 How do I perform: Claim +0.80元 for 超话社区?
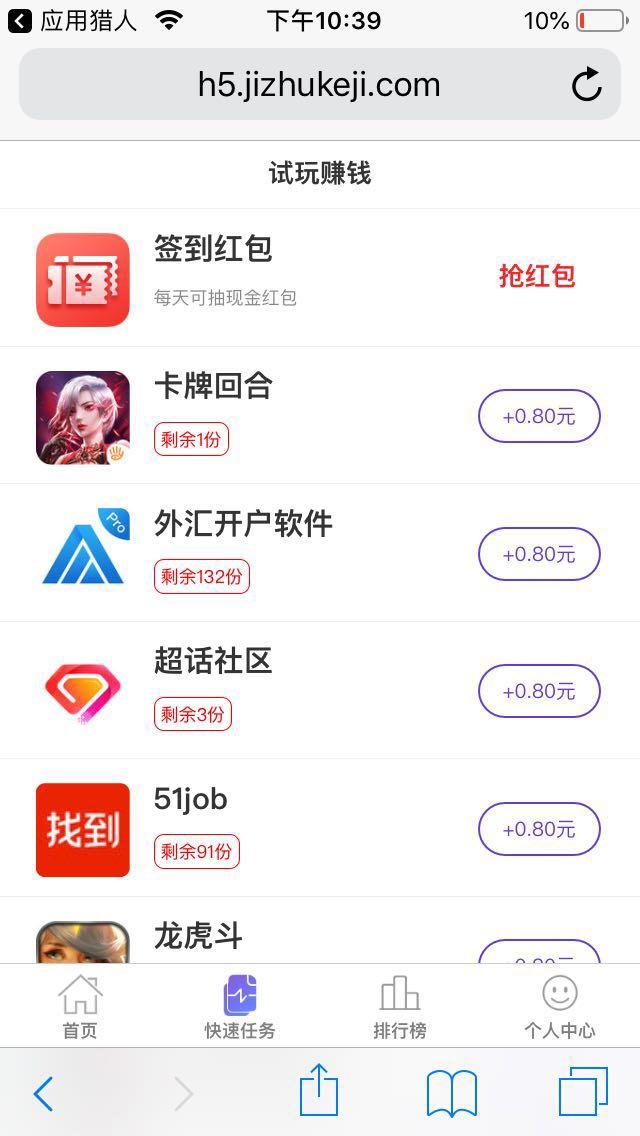[539, 691]
